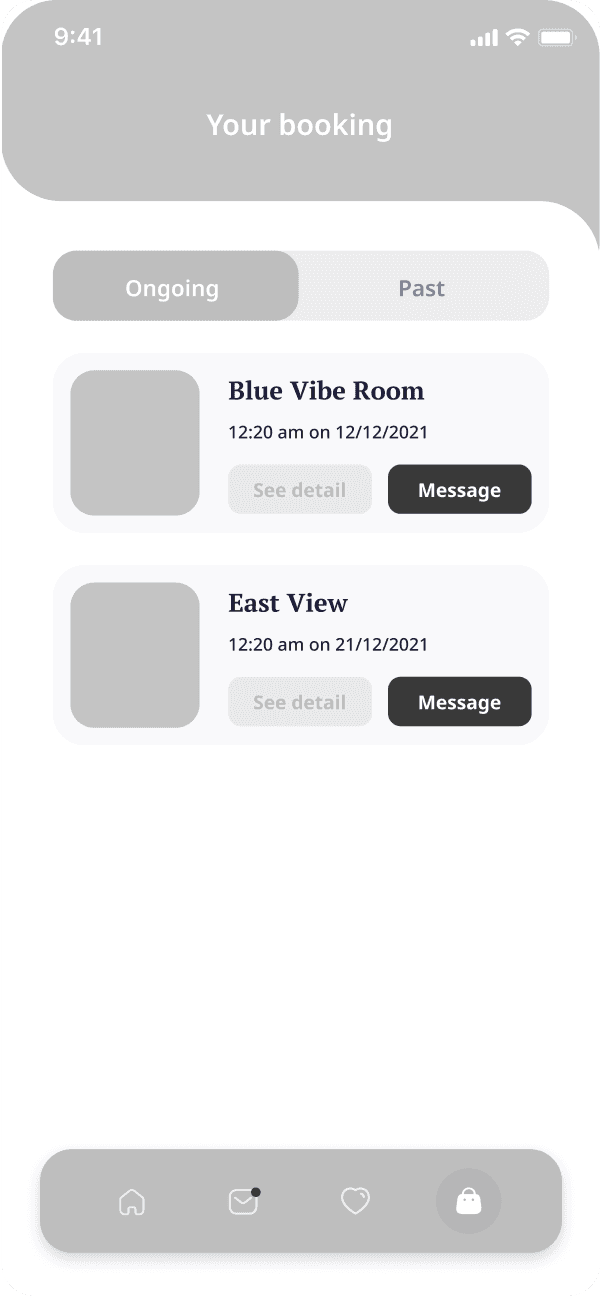Open the messages inbox tab

(243, 1201)
